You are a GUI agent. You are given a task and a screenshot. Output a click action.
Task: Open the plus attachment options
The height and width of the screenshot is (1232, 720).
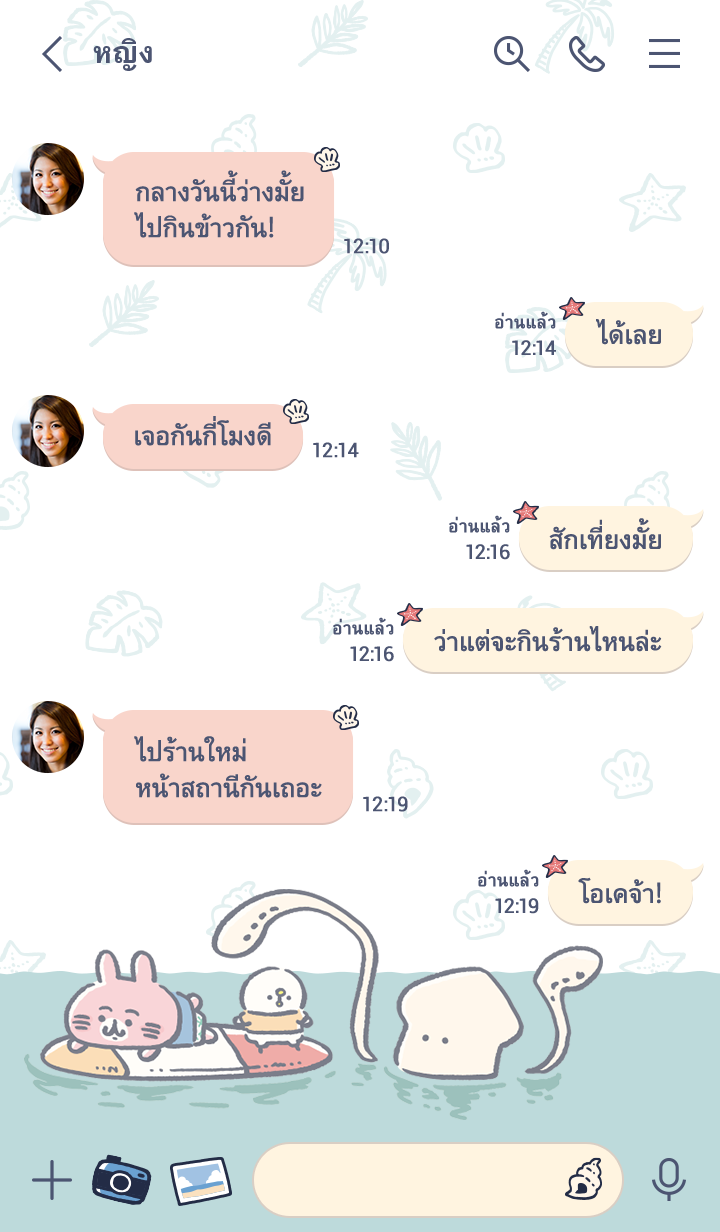pos(52,1181)
